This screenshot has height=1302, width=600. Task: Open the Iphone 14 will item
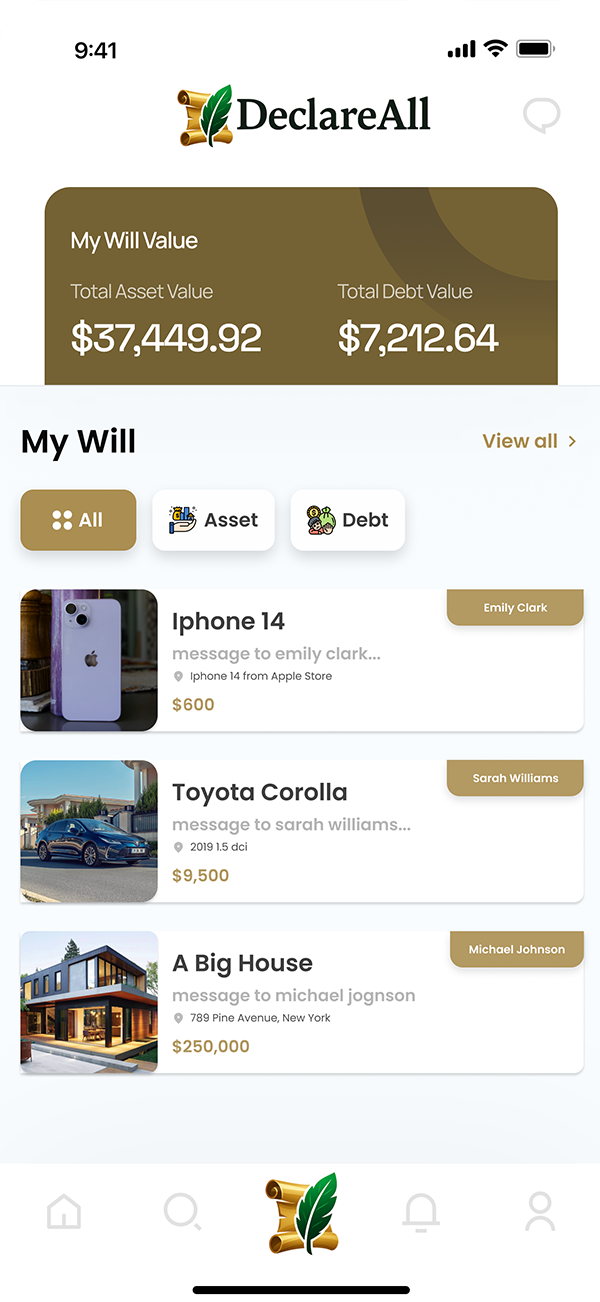tap(300, 660)
